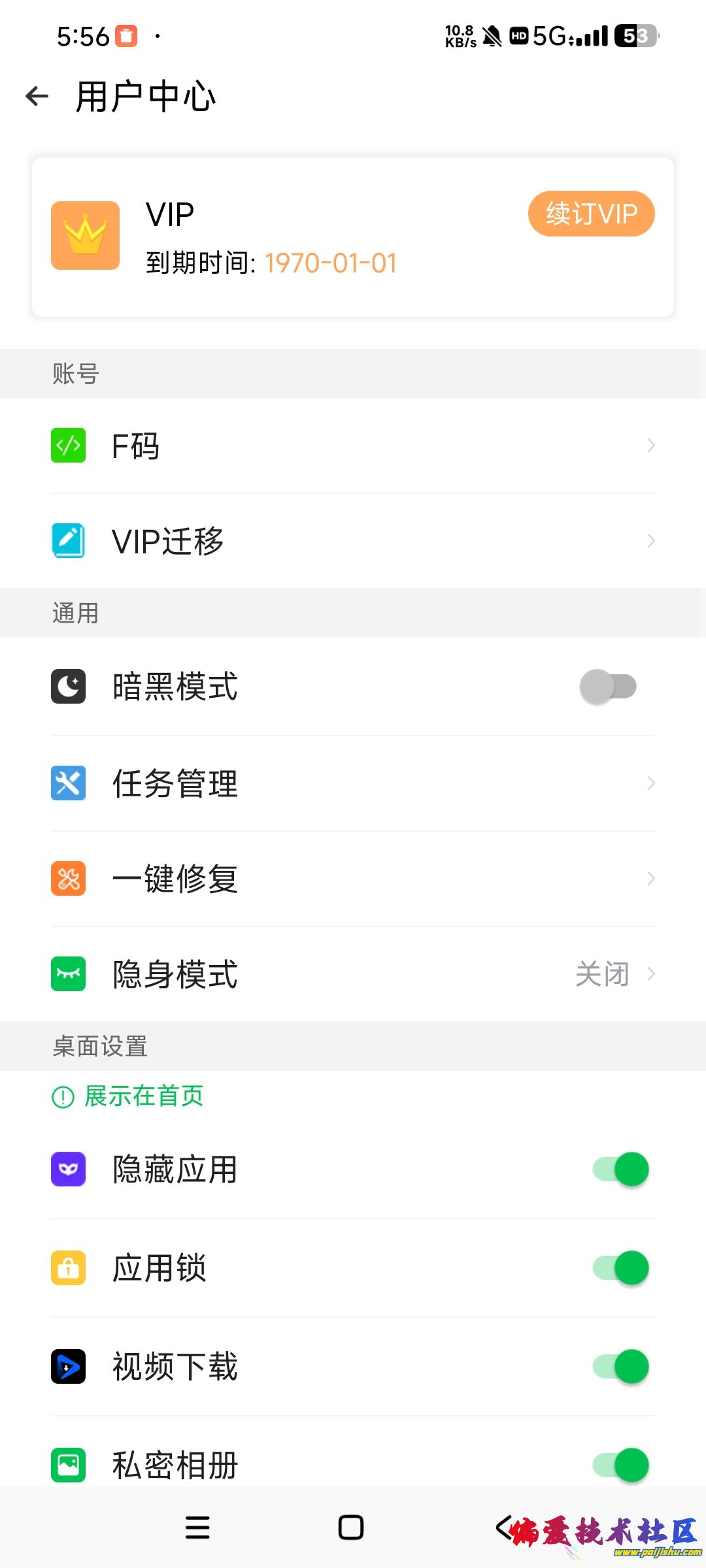The width and height of the screenshot is (706, 1568).
Task: Select 一键修复 option
Action: pyautogui.click(x=353, y=879)
